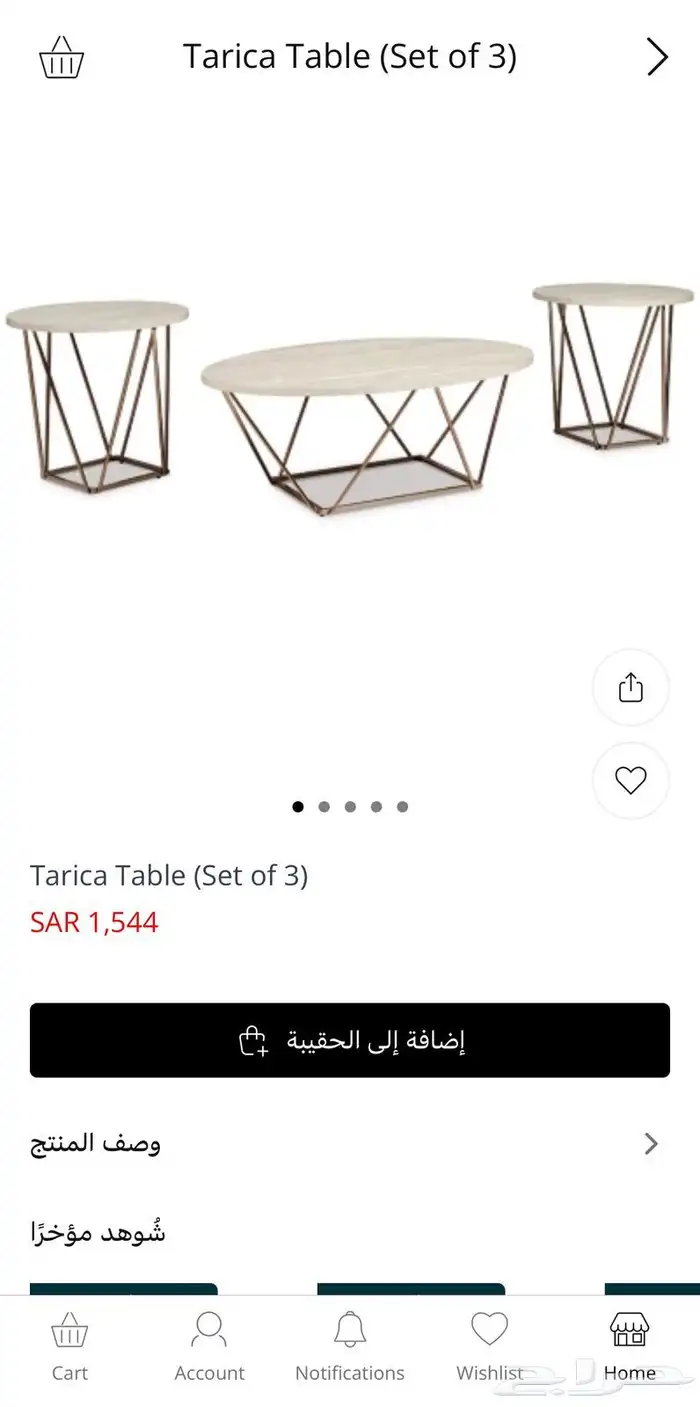Screen dimensions: 700x1407
Task: Return to the Home tab
Action: pos(630,1346)
